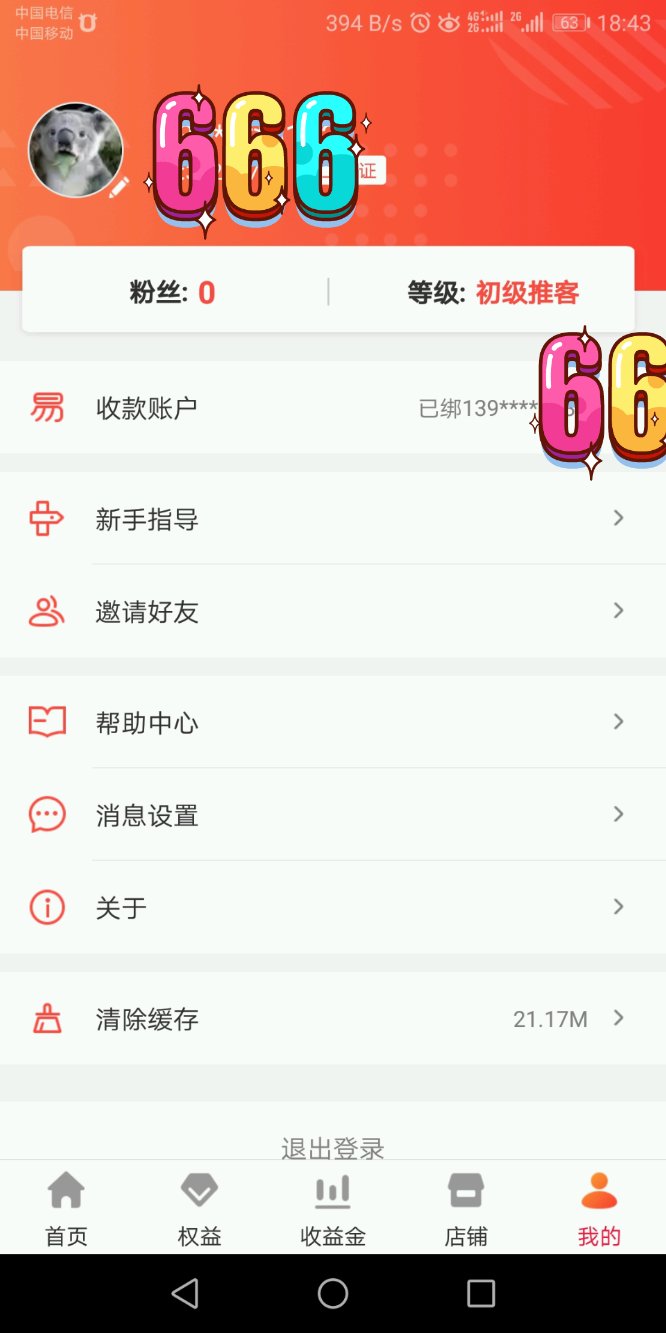The image size is (666, 1333).
Task: Open the 收款账户 row
Action: [333, 408]
